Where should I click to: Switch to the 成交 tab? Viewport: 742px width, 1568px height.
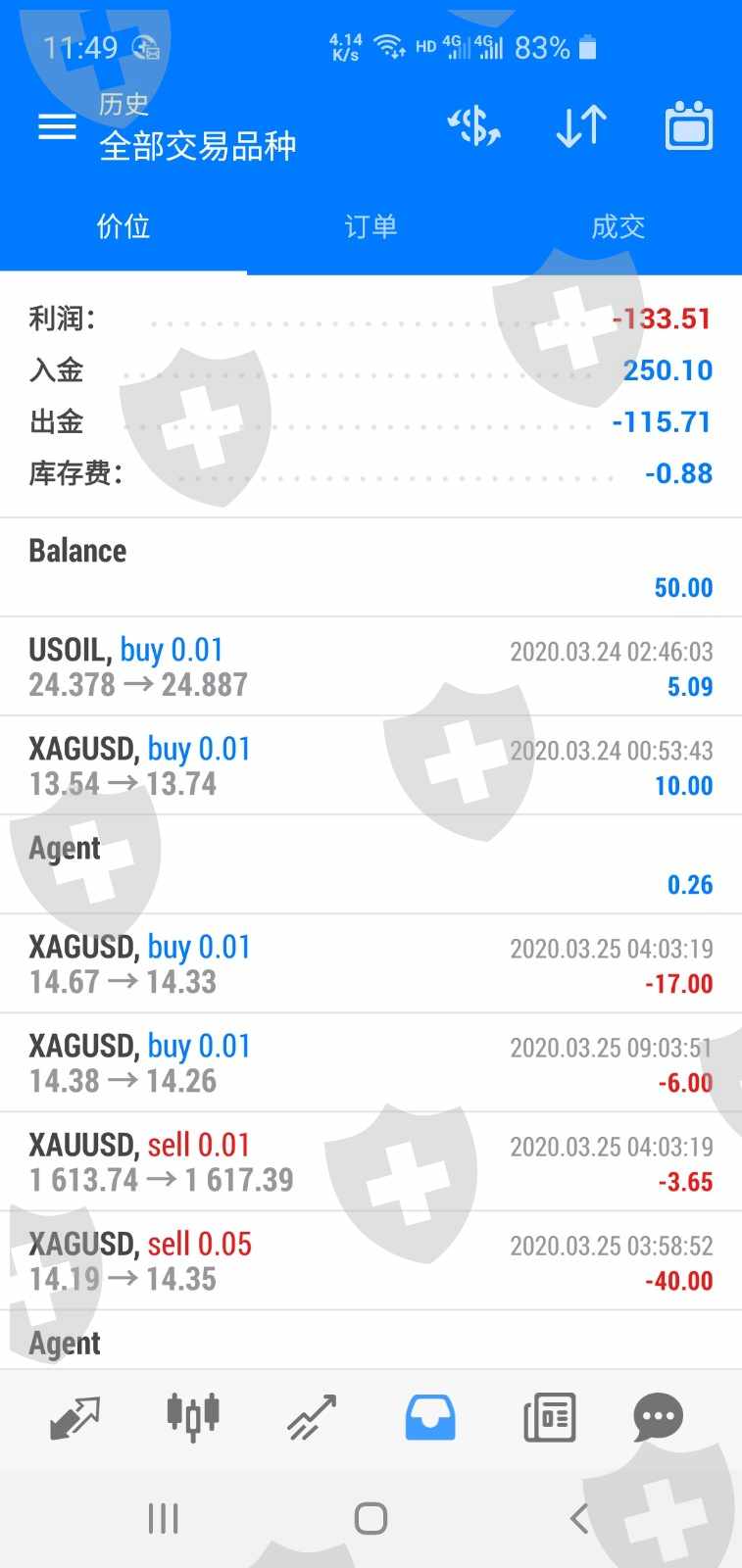coord(618,227)
